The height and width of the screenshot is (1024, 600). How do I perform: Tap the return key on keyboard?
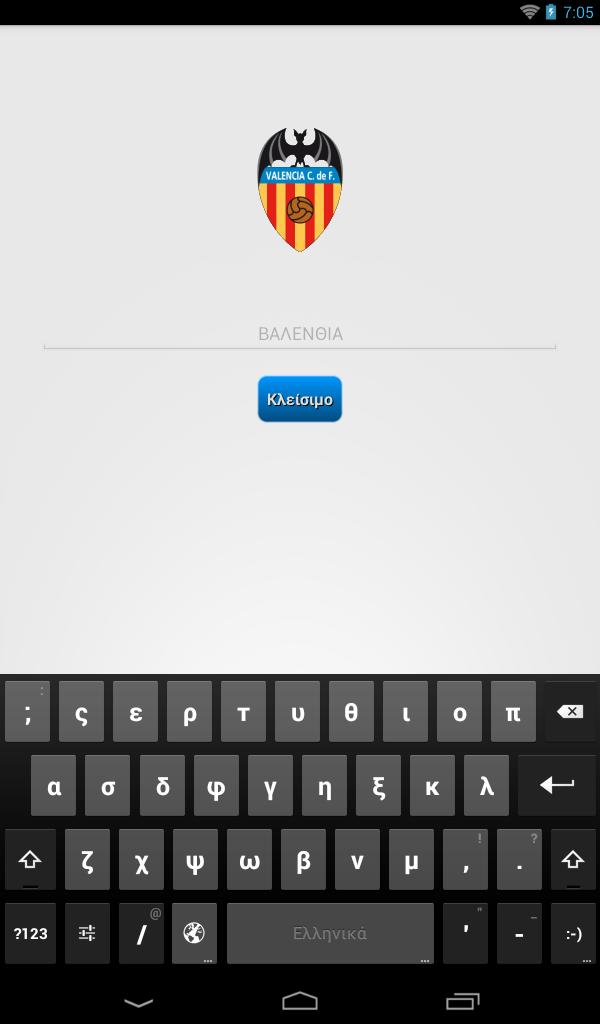557,786
